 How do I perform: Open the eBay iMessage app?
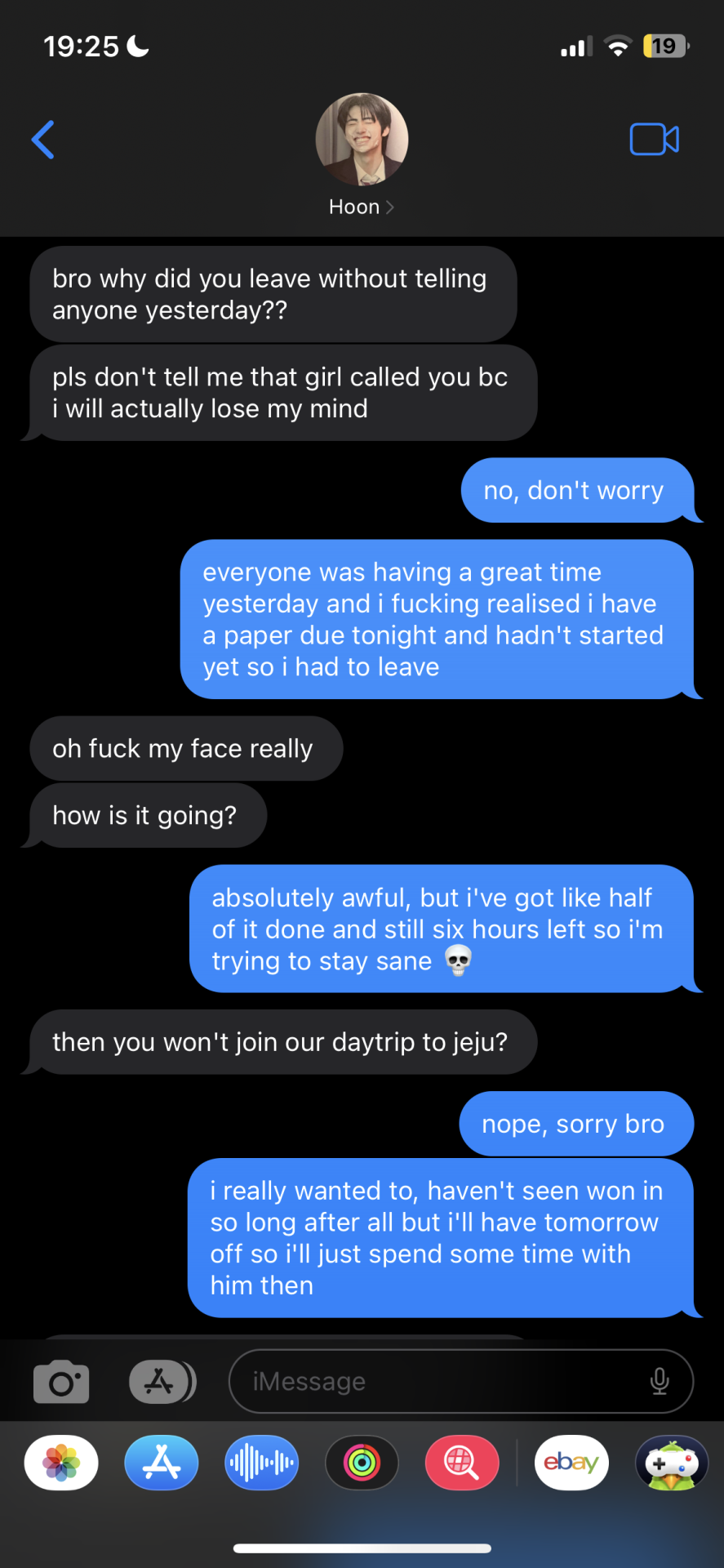coord(571,1463)
